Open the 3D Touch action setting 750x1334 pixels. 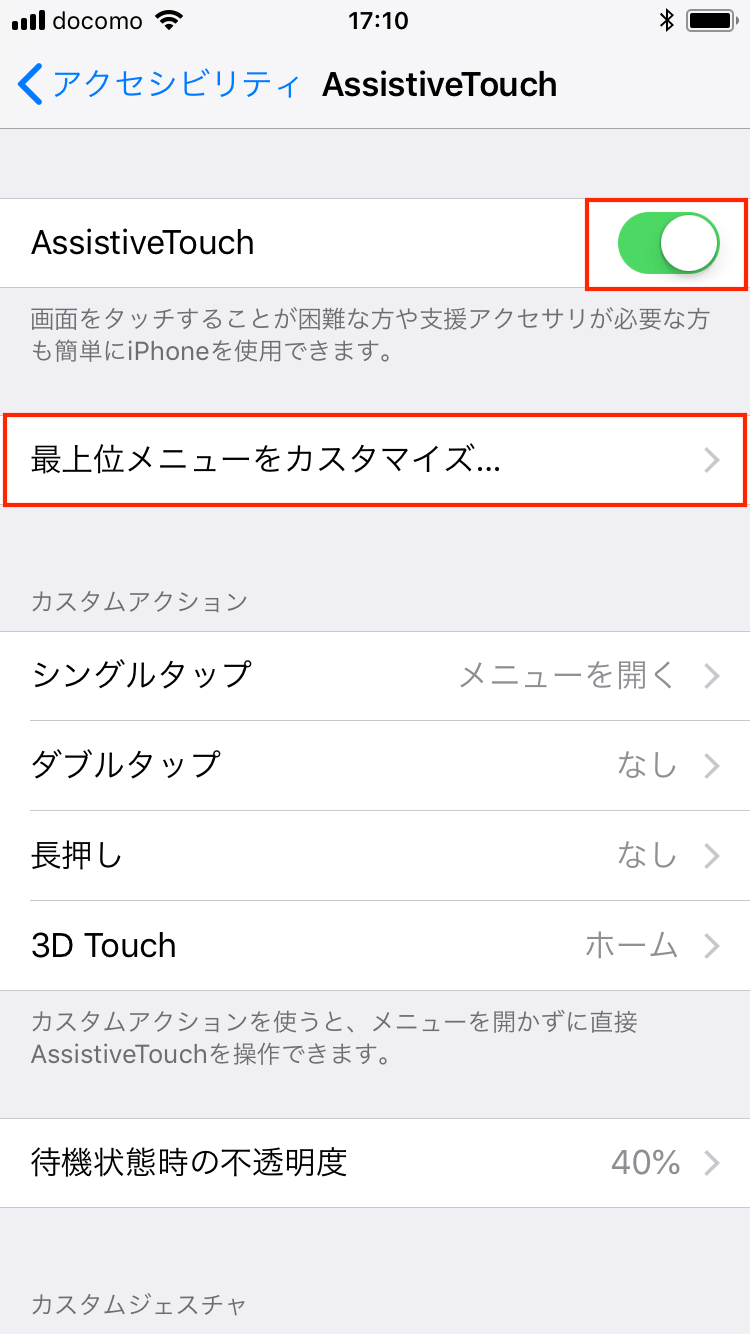tap(375, 946)
